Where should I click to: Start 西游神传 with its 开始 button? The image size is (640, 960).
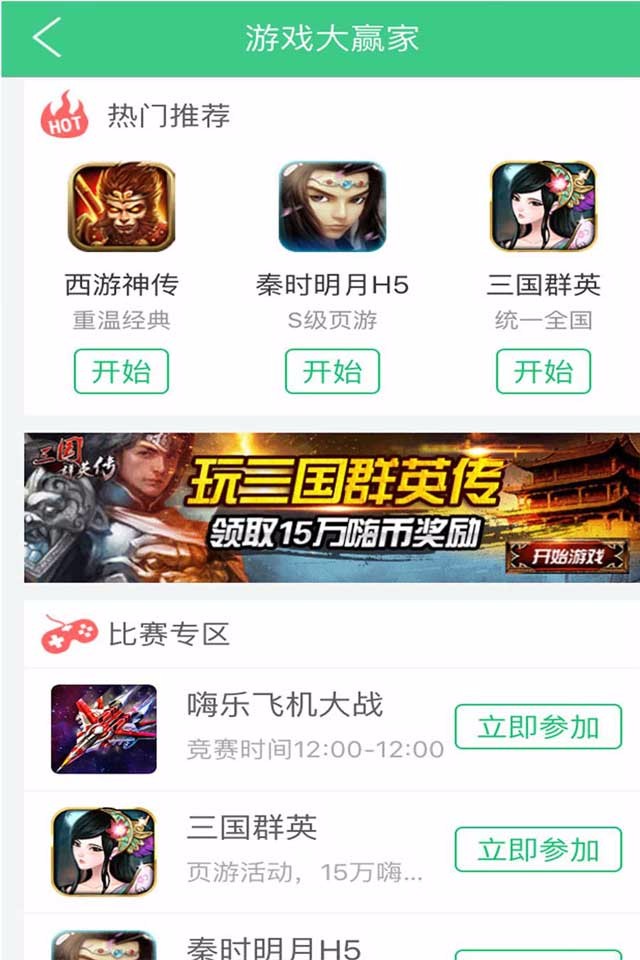coord(121,372)
